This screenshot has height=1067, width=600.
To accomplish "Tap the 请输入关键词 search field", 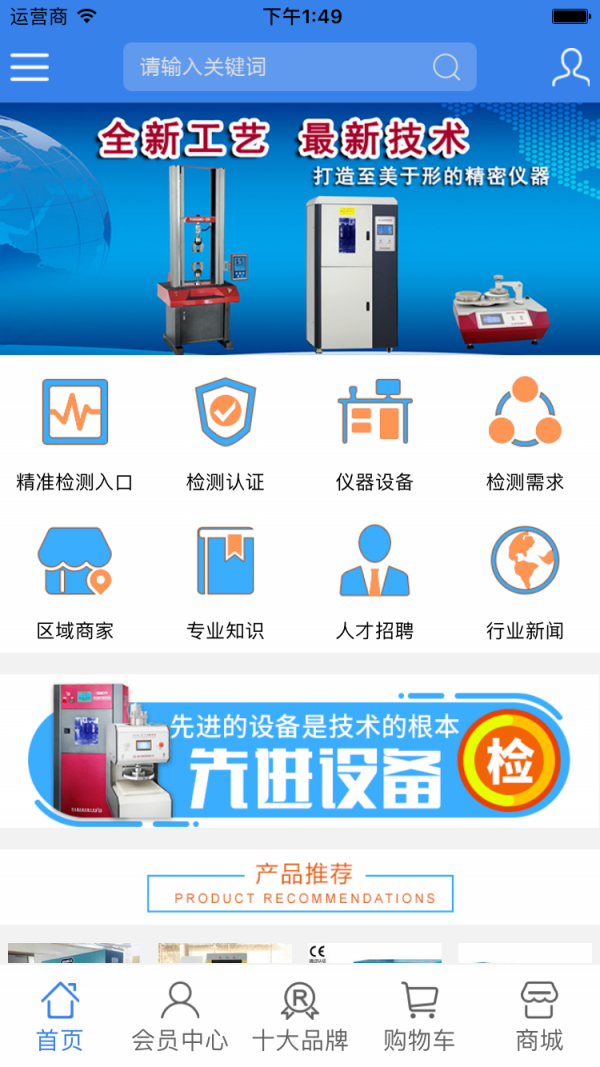I will coord(280,67).
